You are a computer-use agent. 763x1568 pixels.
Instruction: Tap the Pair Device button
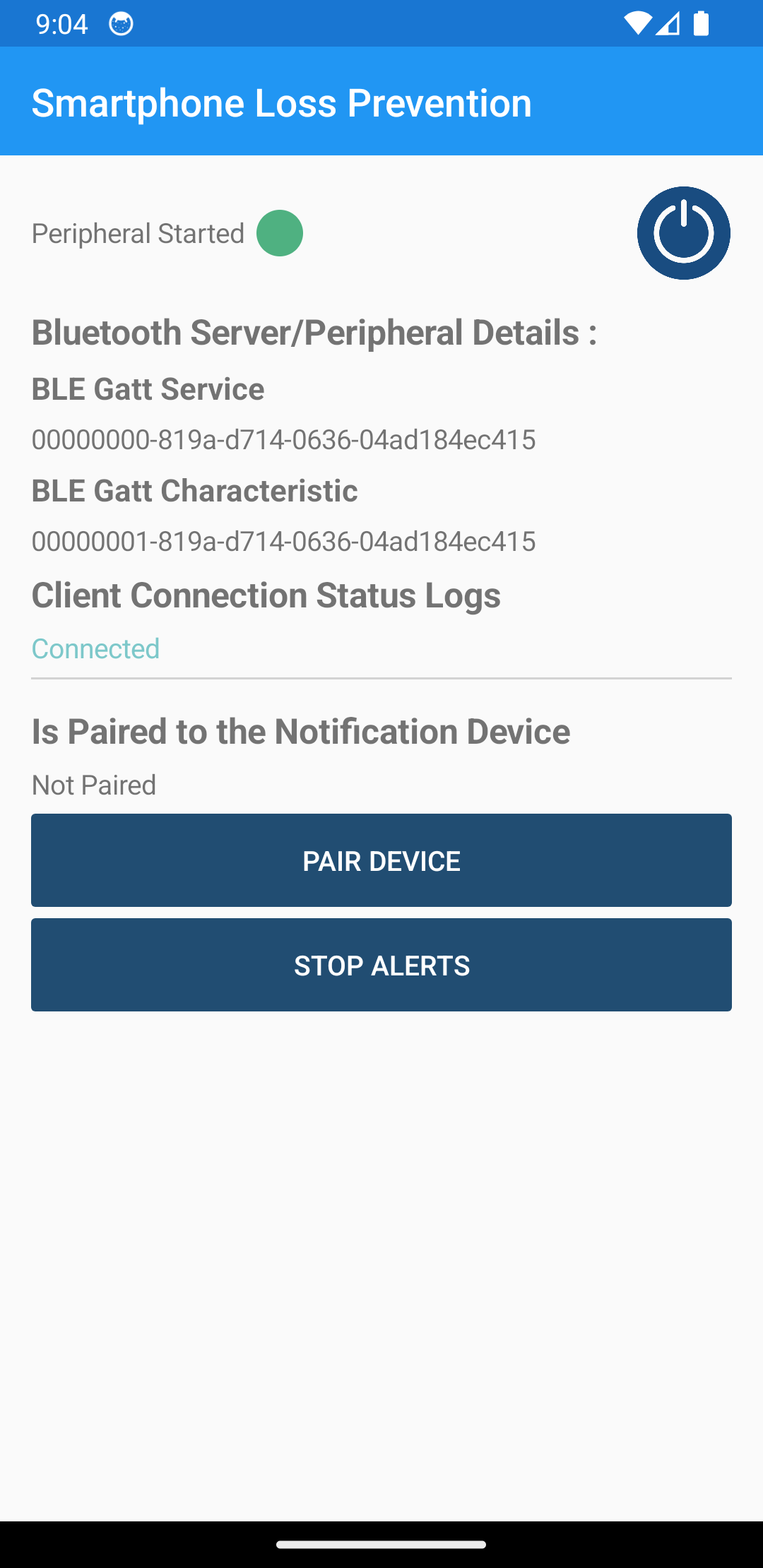pyautogui.click(x=381, y=860)
